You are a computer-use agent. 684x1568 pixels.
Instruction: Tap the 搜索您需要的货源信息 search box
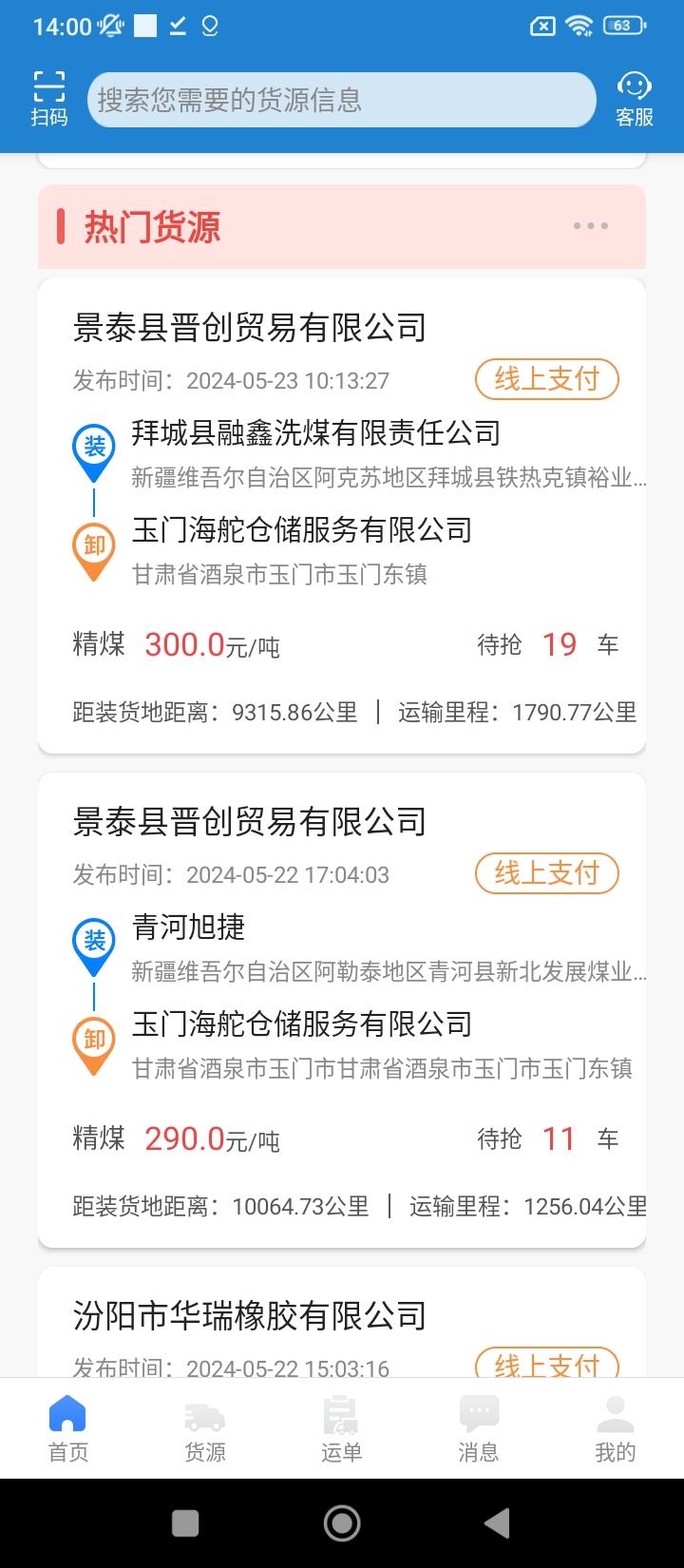pyautogui.click(x=341, y=100)
